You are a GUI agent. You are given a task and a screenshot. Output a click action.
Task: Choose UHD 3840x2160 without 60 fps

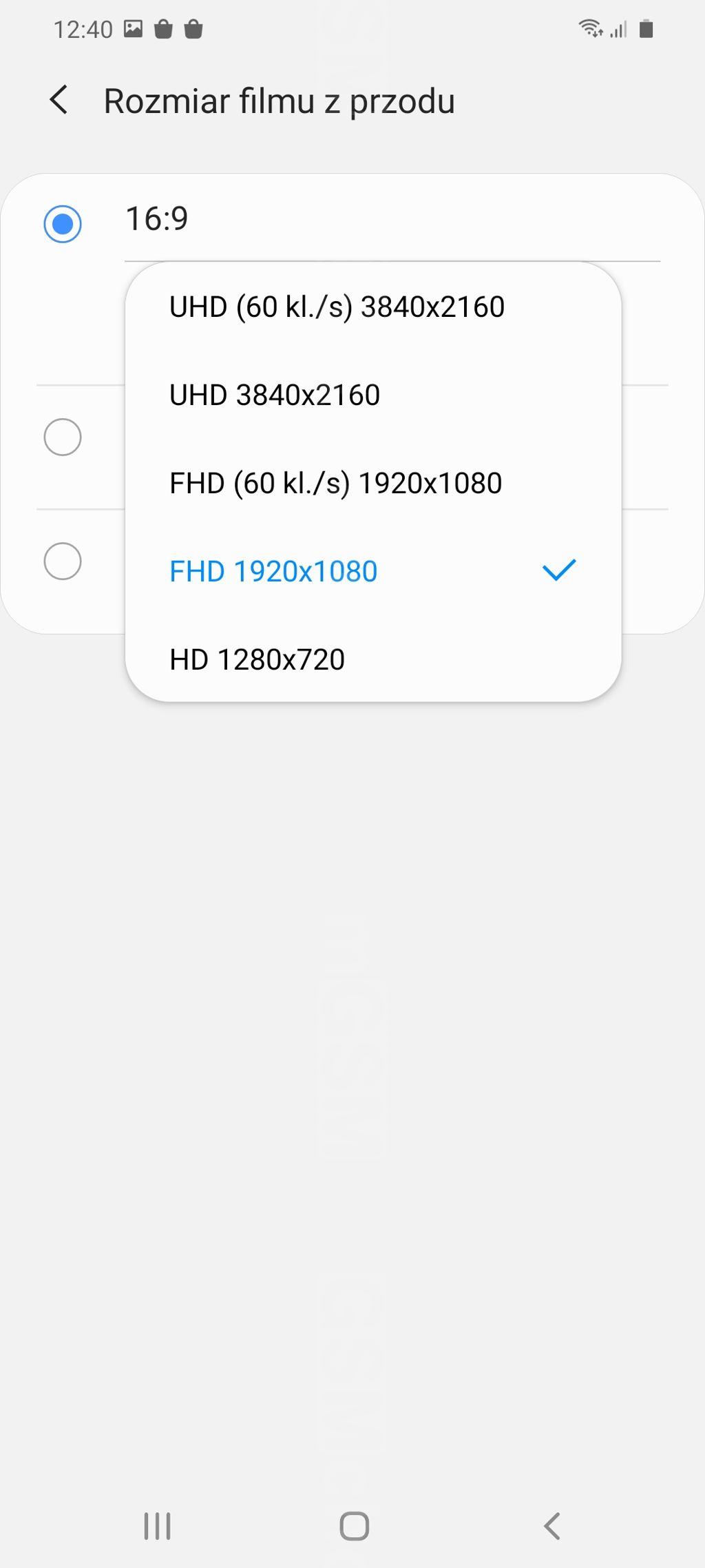[373, 395]
